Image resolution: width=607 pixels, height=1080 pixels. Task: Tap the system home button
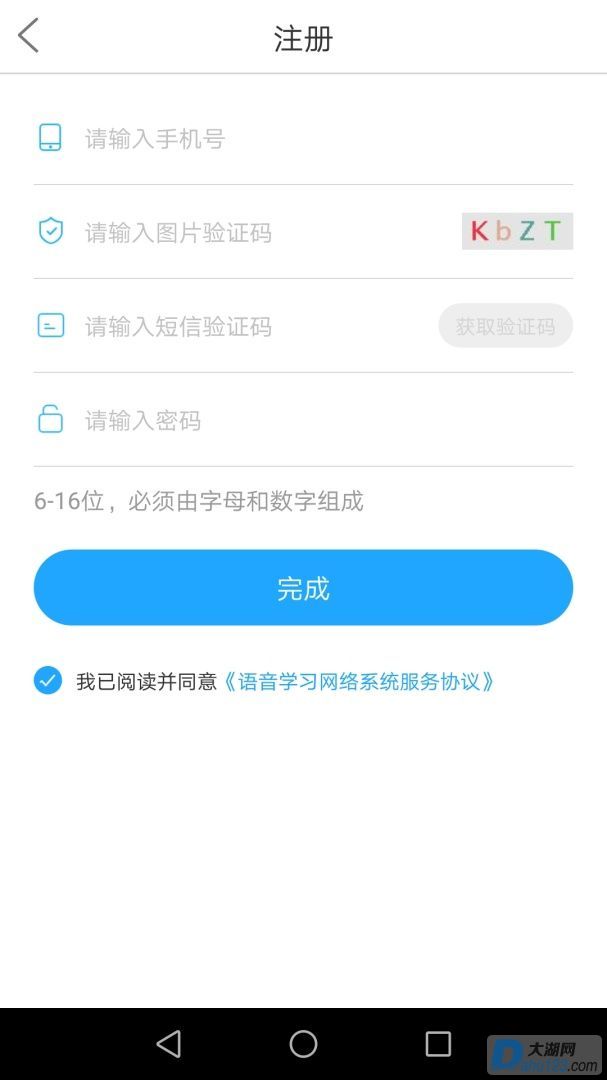tap(303, 1044)
